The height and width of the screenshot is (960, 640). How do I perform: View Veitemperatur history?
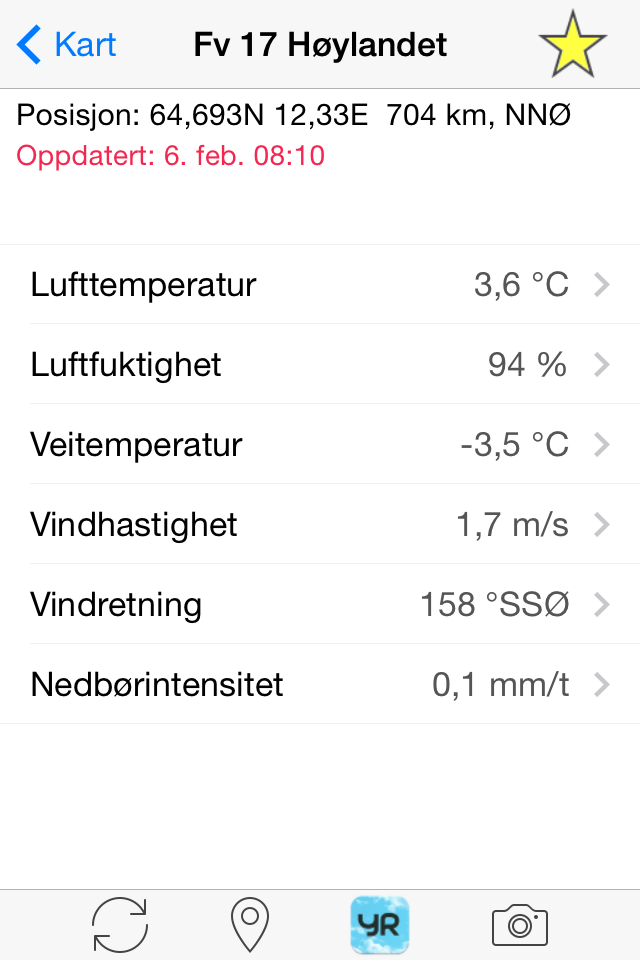point(320,445)
